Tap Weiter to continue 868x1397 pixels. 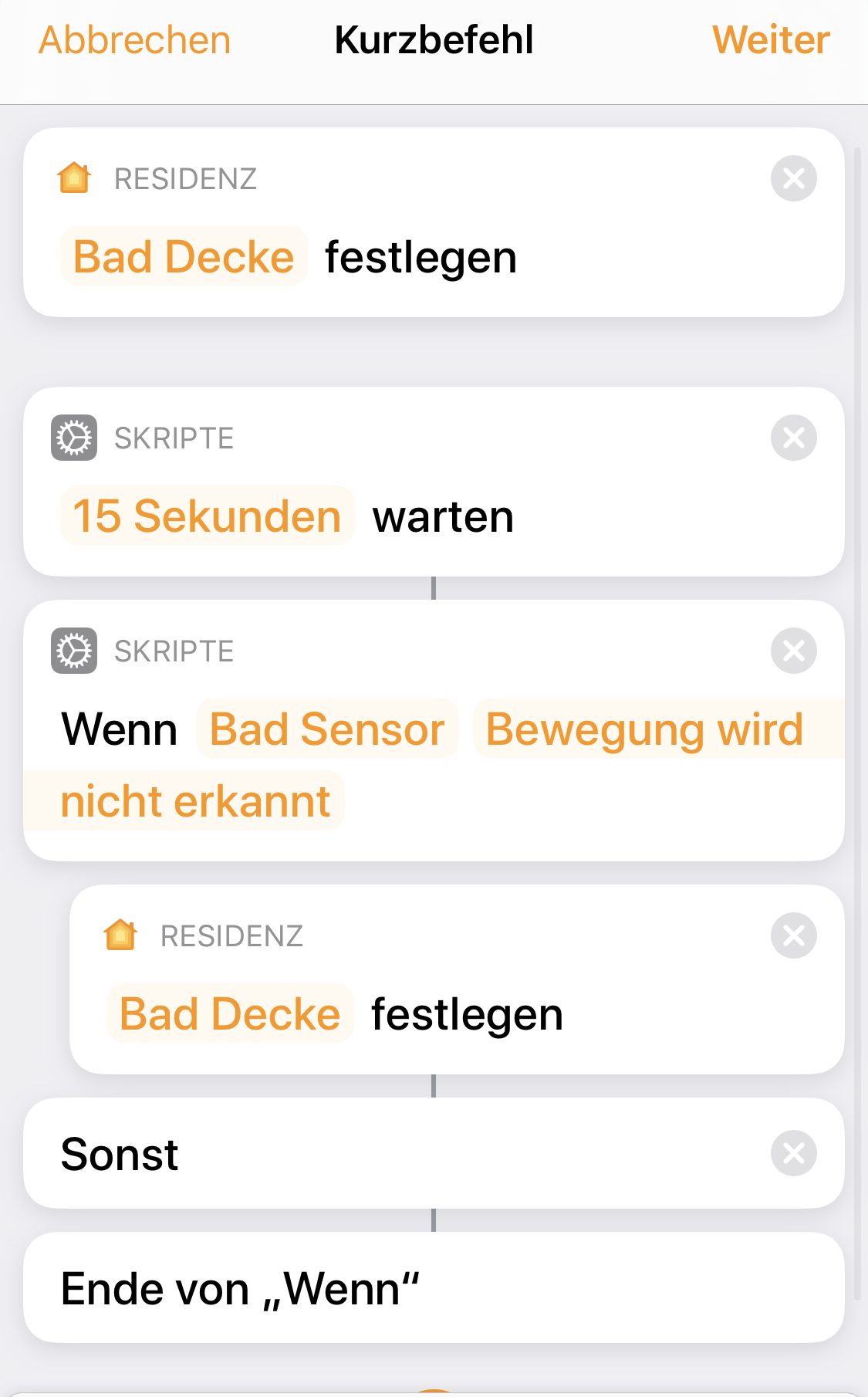tap(770, 40)
